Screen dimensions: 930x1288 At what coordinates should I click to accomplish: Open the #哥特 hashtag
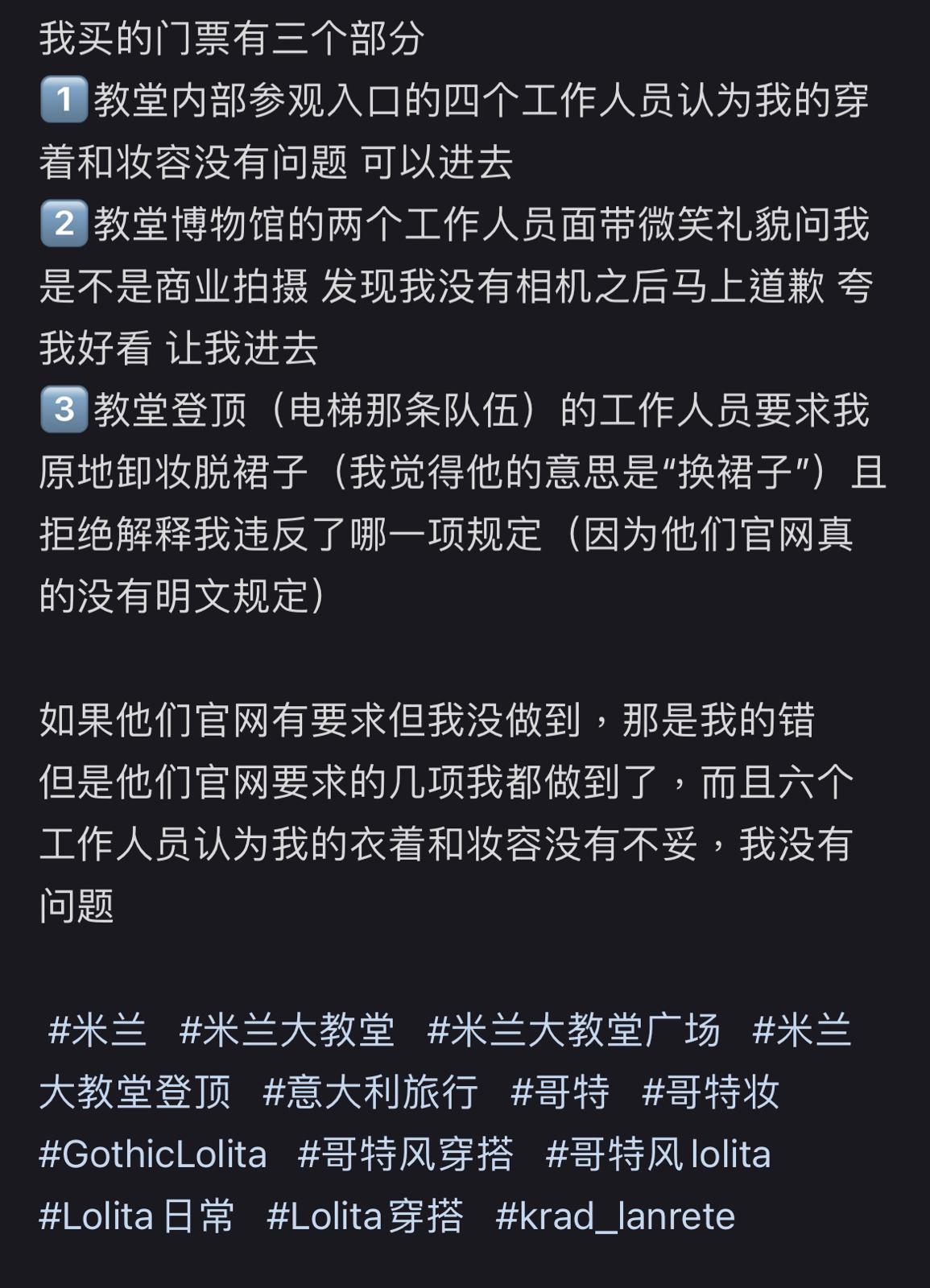pyautogui.click(x=560, y=1092)
